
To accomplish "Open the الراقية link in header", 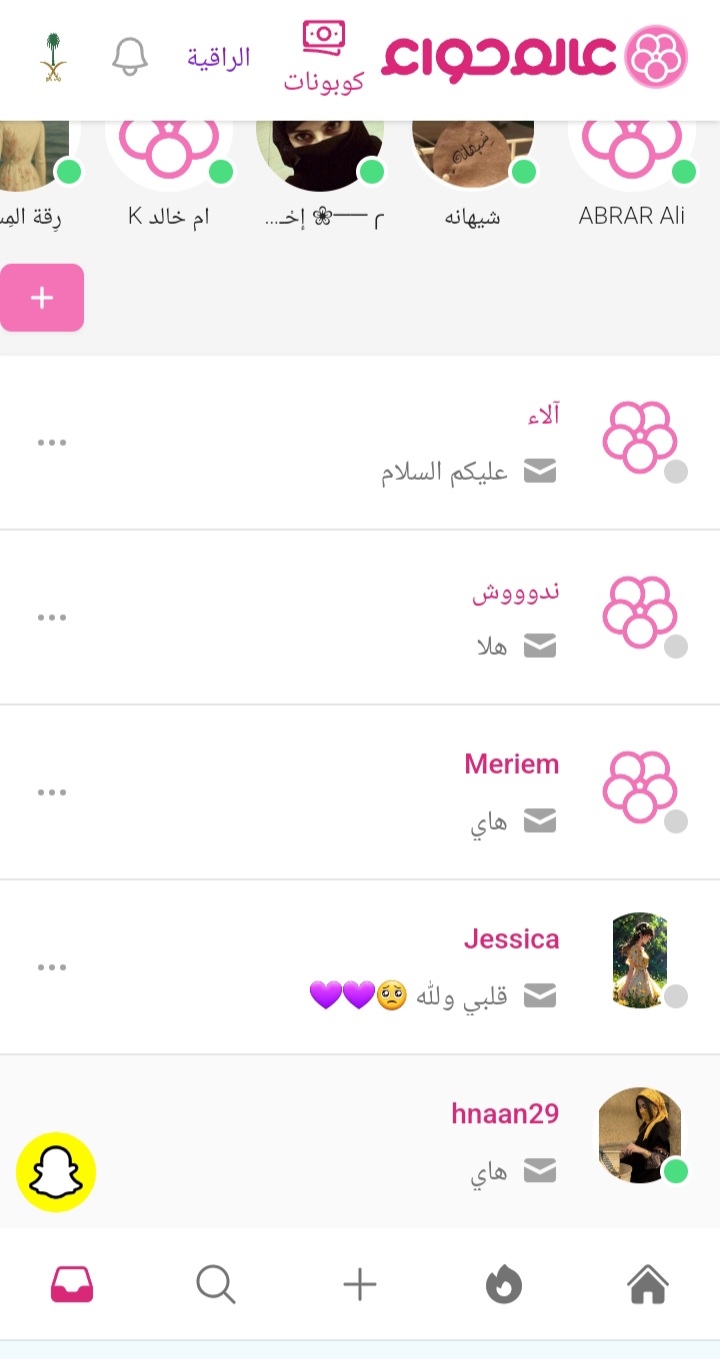I will click(218, 57).
